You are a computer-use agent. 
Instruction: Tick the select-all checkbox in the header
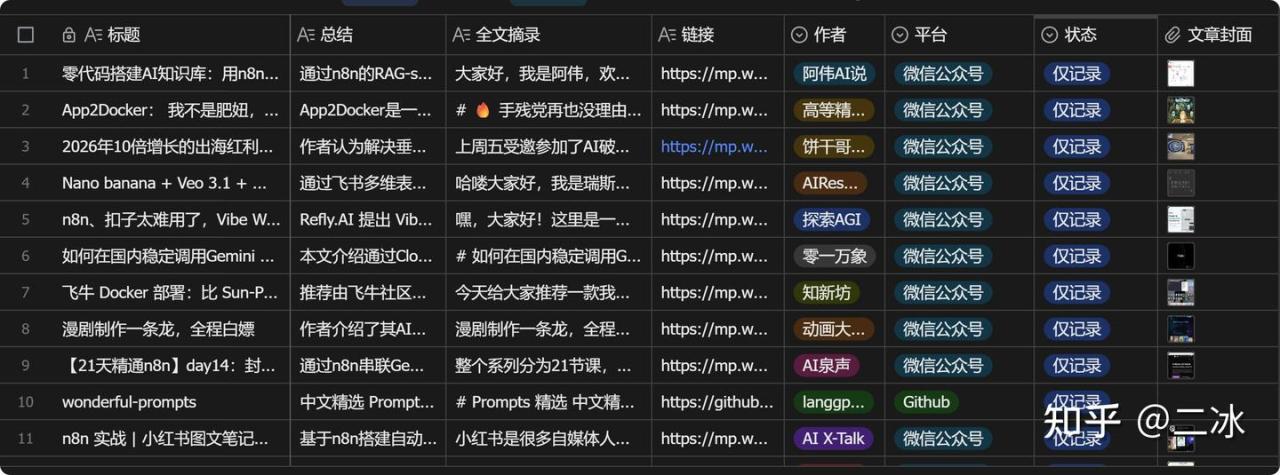click(26, 35)
